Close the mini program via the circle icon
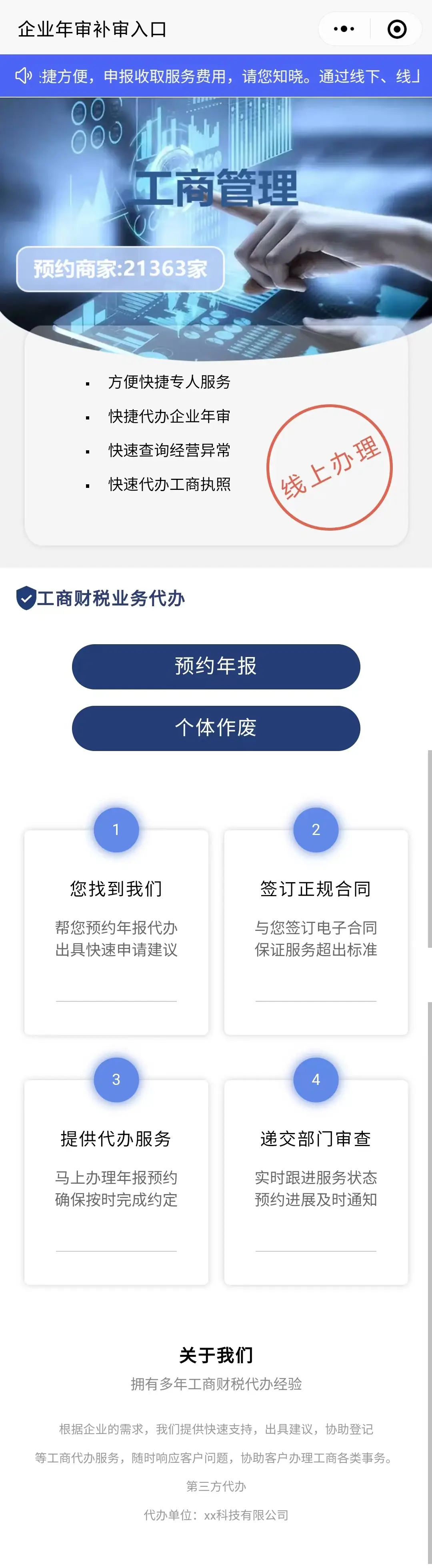The width and height of the screenshot is (432, 1568). pyautogui.click(x=397, y=29)
